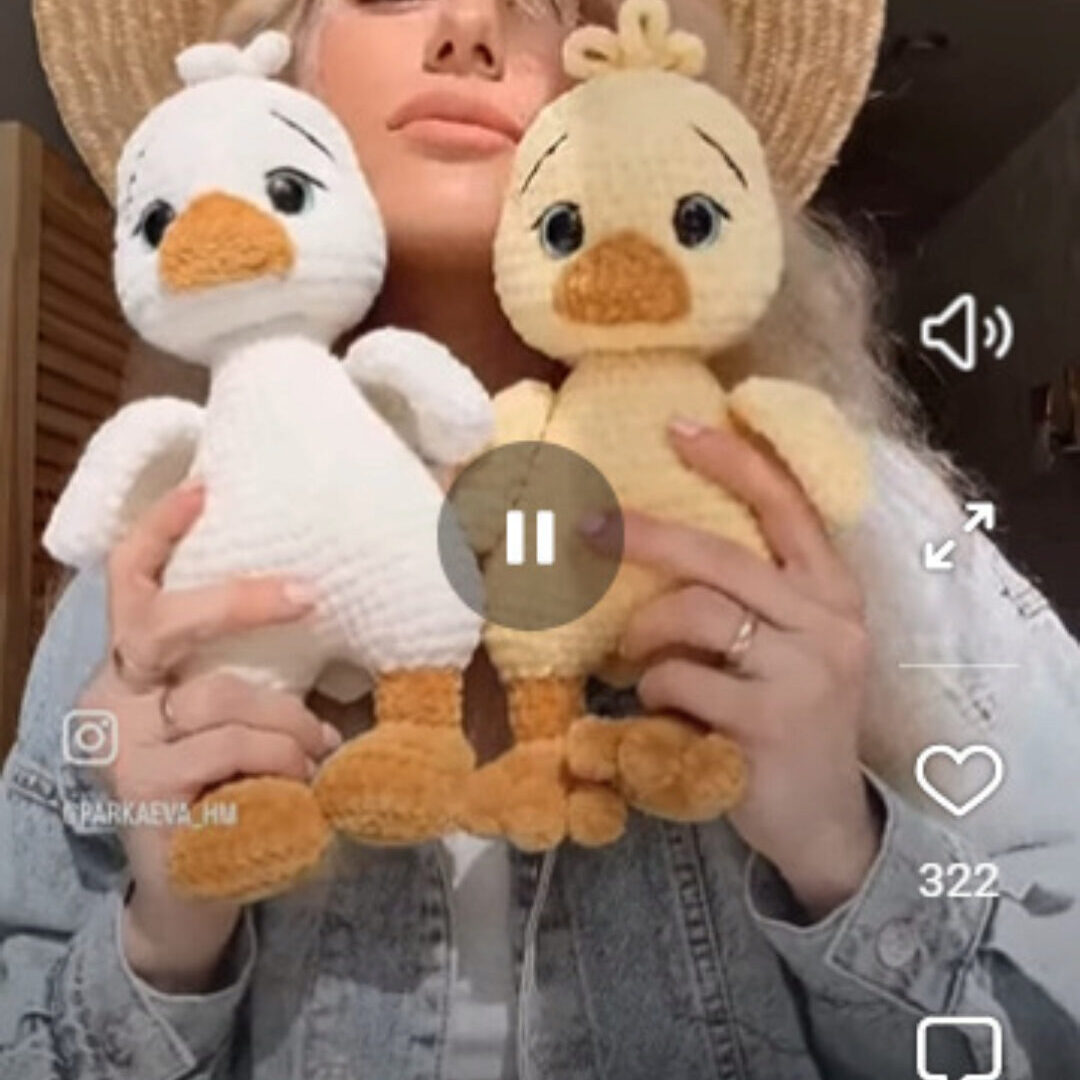Image resolution: width=1080 pixels, height=1080 pixels.
Task: Like this video with the heart
Action: point(958,780)
